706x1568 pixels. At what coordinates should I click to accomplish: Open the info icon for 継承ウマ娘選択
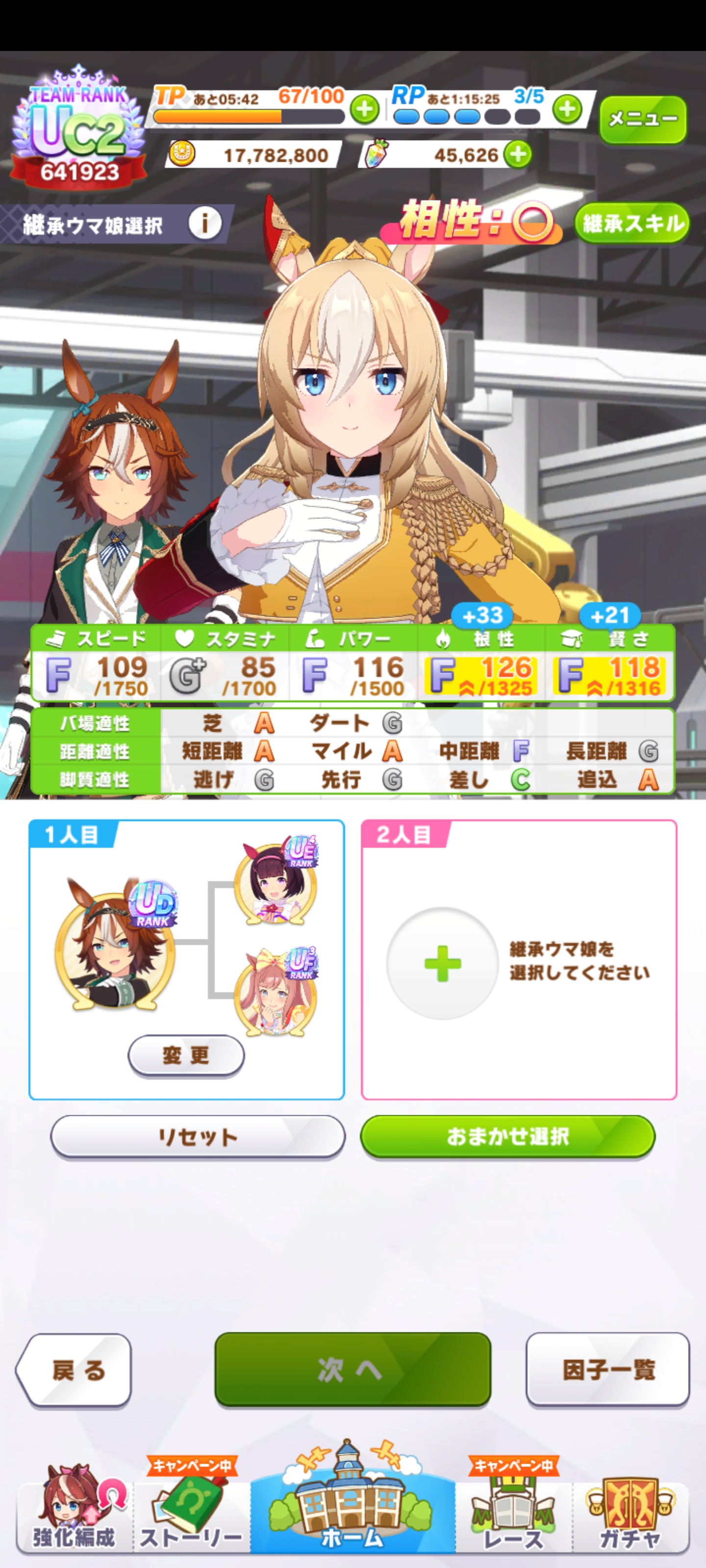[x=204, y=223]
